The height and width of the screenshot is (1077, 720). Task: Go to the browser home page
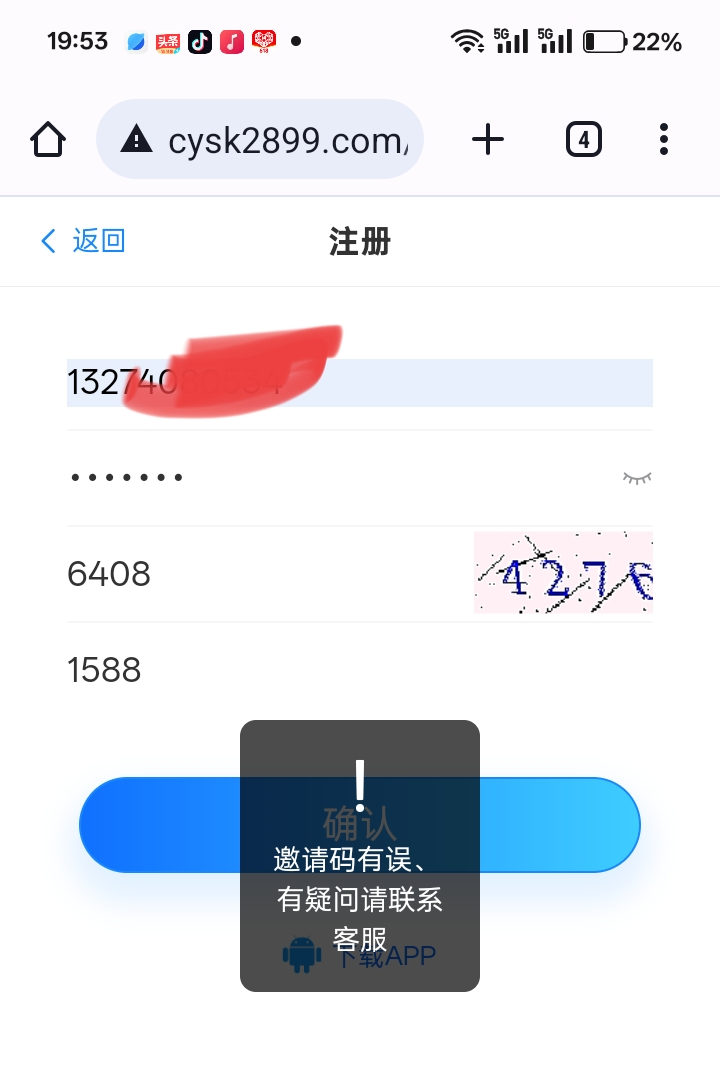[x=48, y=140]
